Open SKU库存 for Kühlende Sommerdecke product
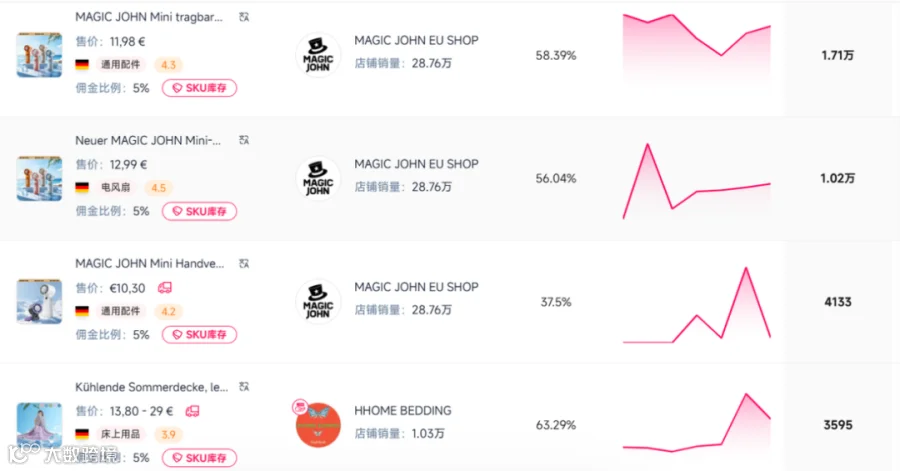 click(x=199, y=458)
